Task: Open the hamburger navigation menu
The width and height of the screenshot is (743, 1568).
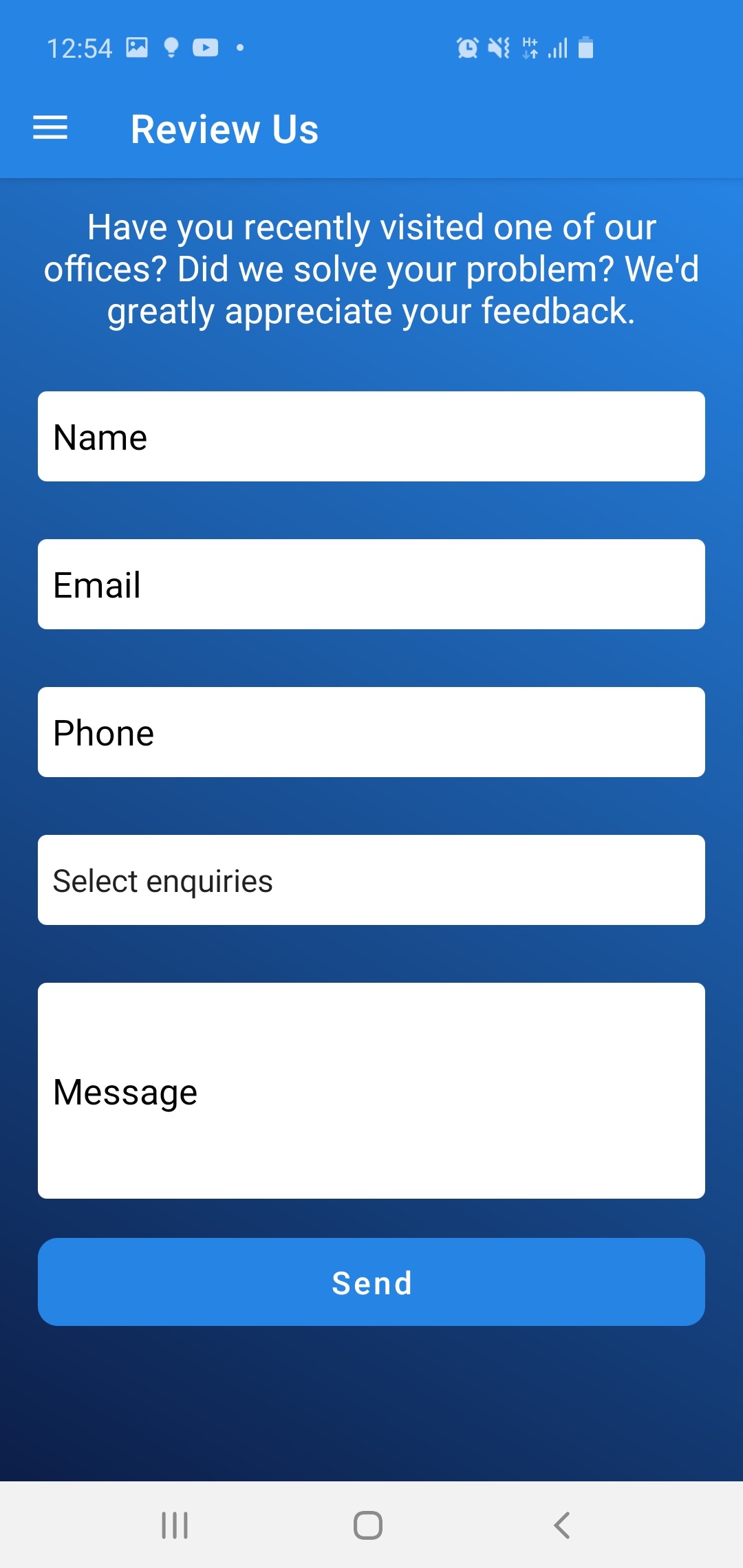Action: [x=50, y=129]
